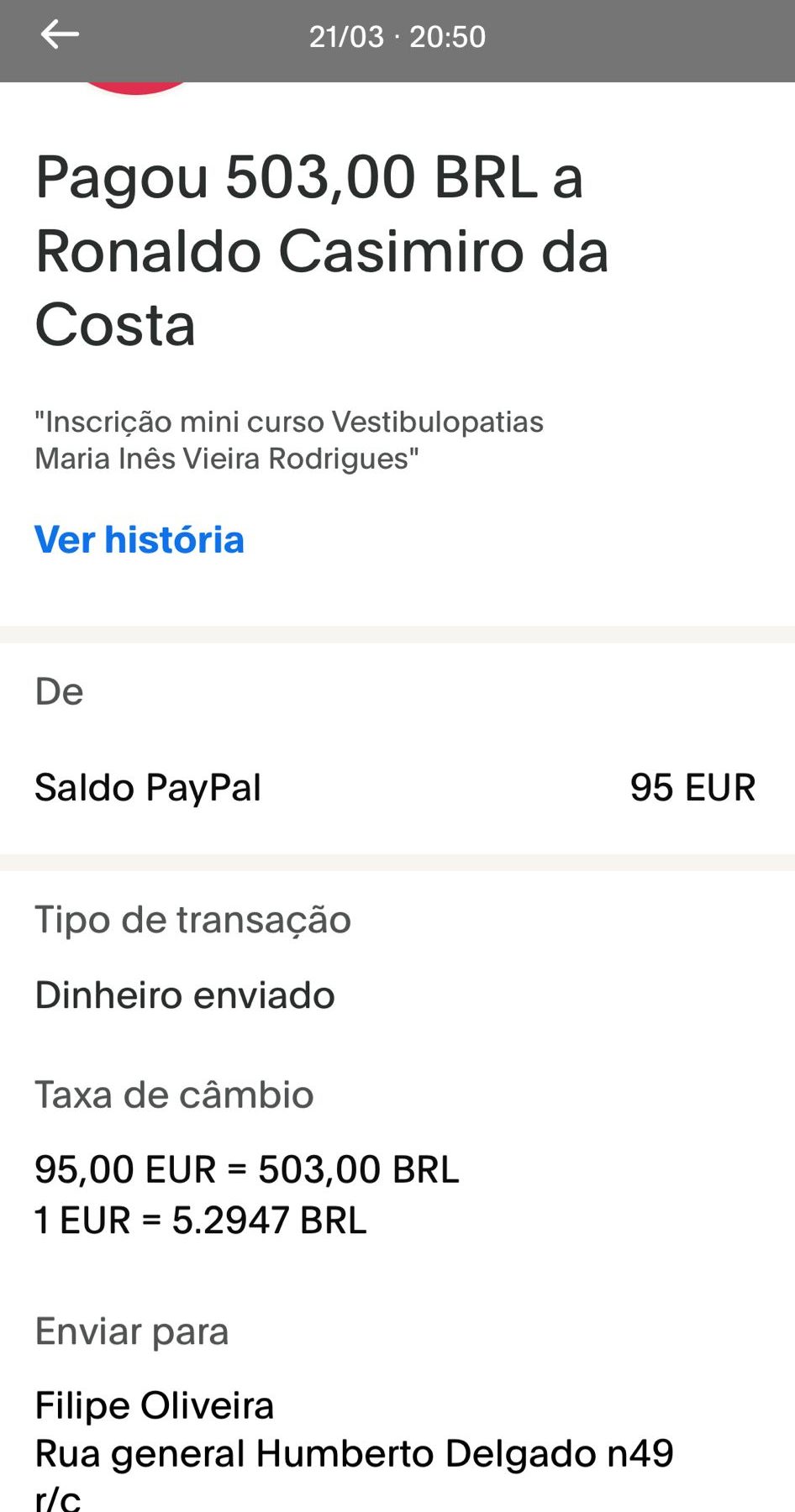Open the 'Ver história' link
This screenshot has height=1512, width=795.
[140, 539]
